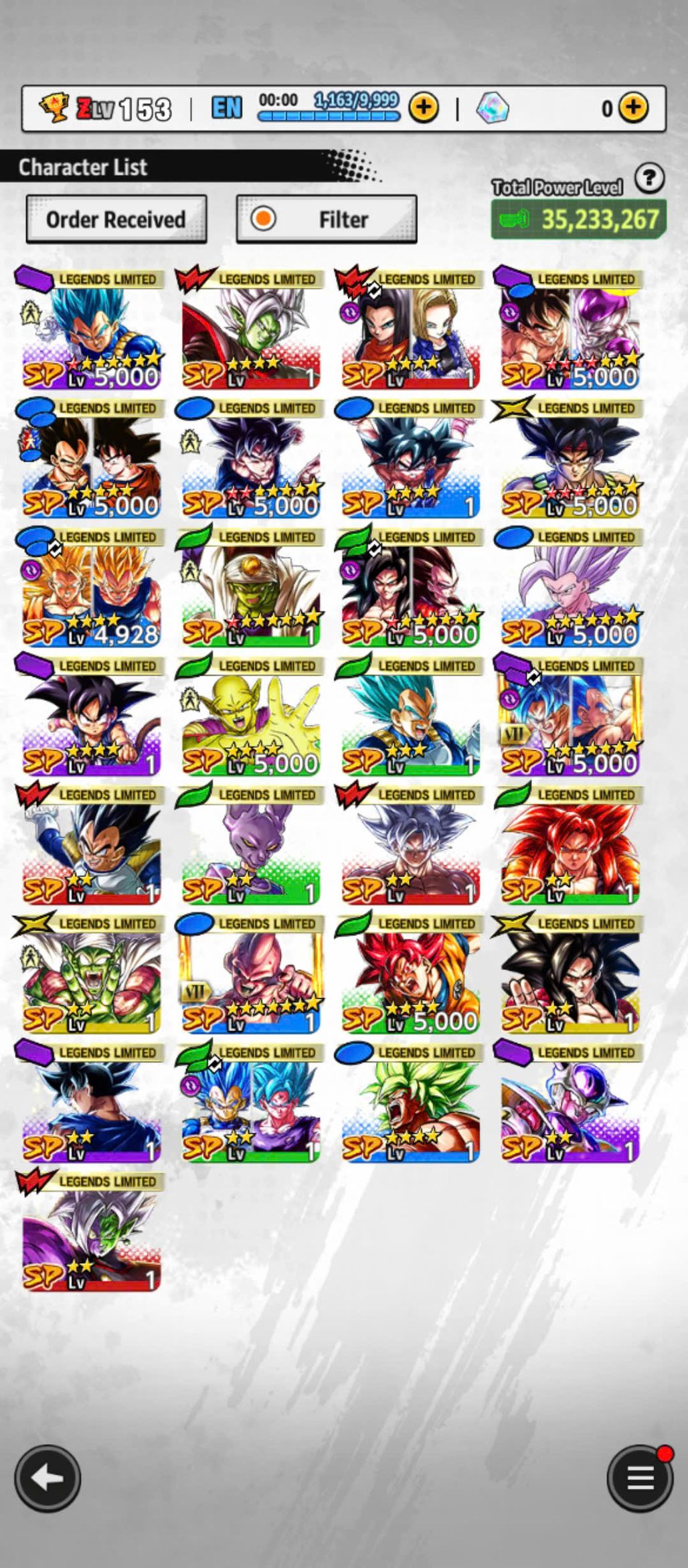Select the red-haired Super Saiyan 4 Gogeta card
Screen dimensions: 688x1568
(570, 845)
